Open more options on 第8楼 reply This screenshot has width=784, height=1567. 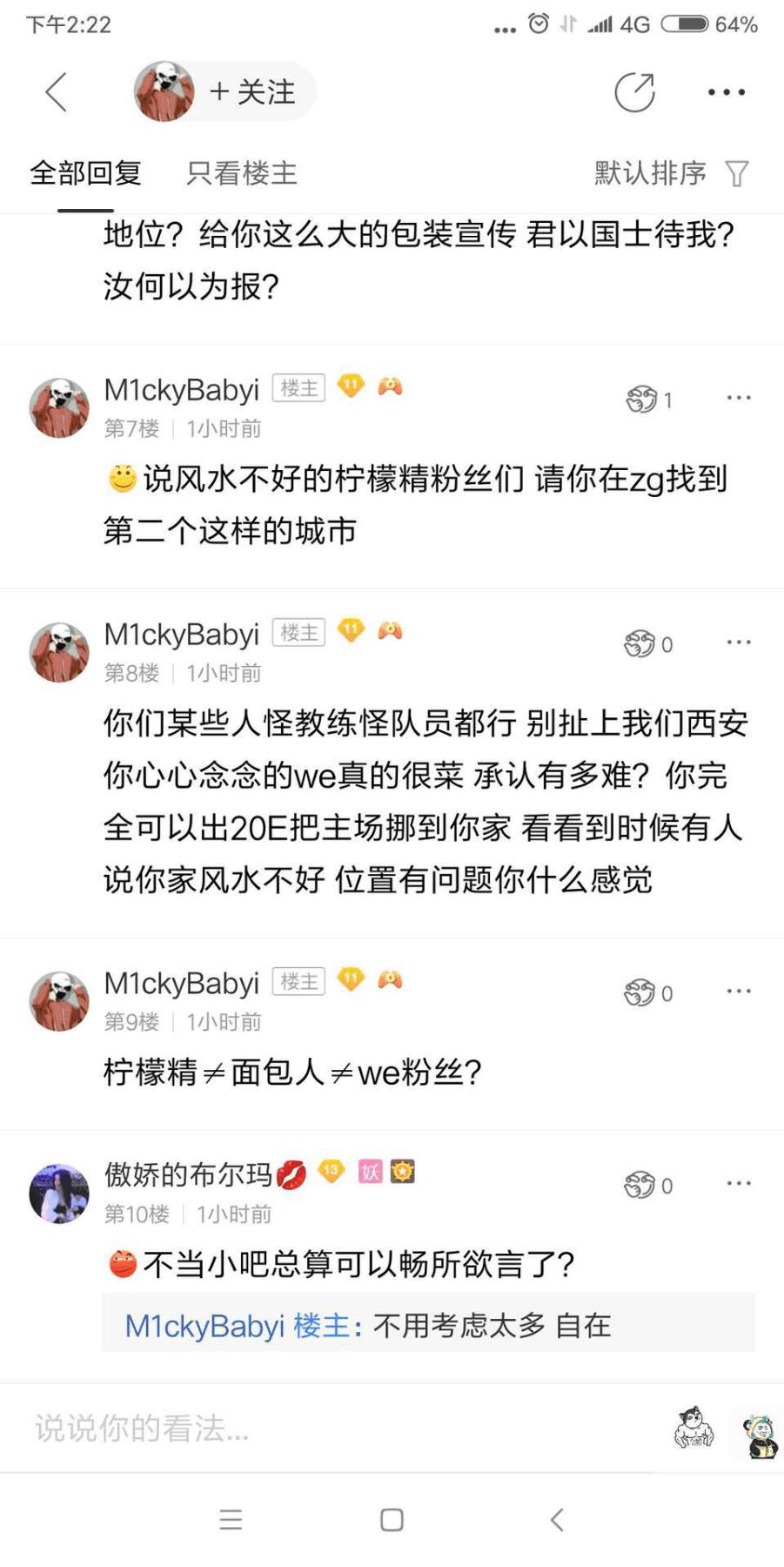tap(739, 642)
